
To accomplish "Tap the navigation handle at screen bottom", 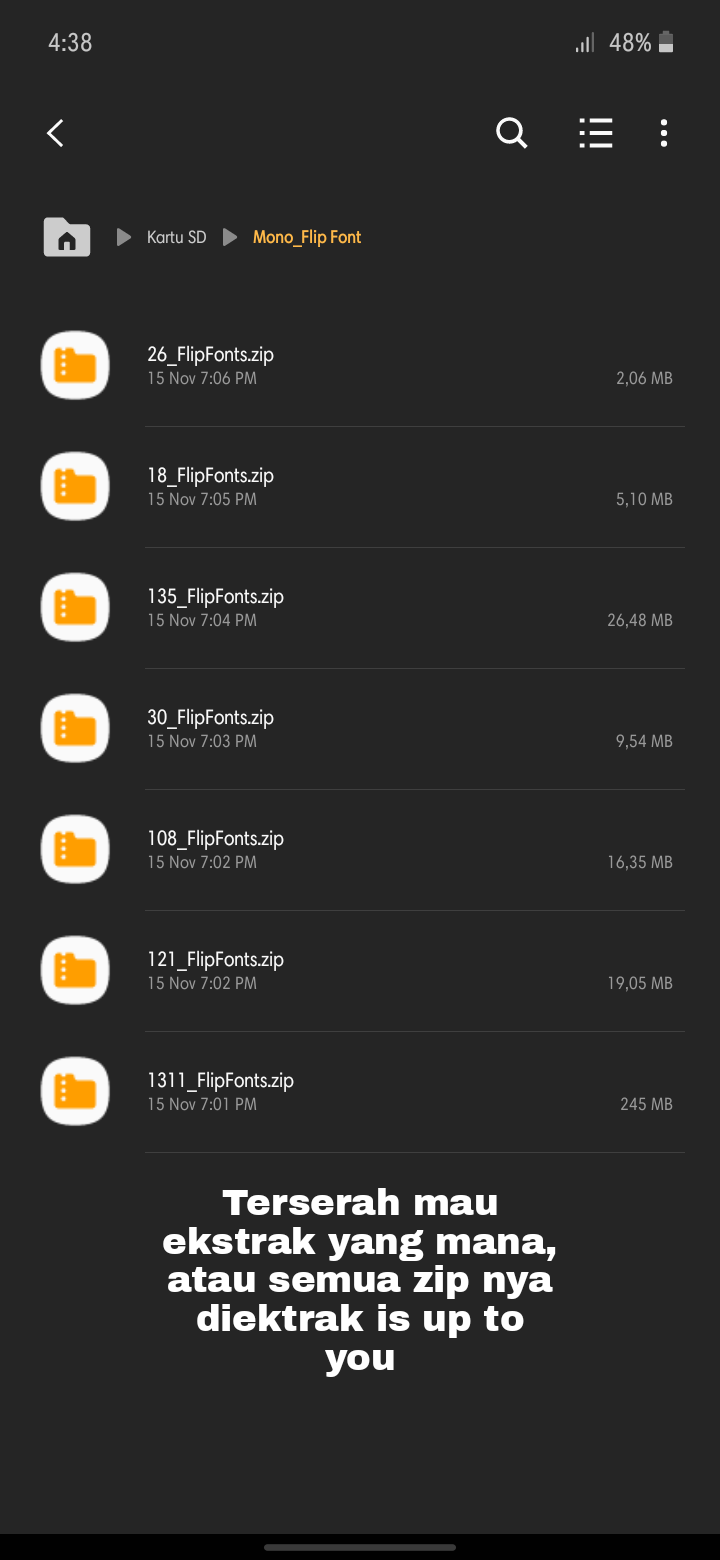I will tap(360, 1547).
